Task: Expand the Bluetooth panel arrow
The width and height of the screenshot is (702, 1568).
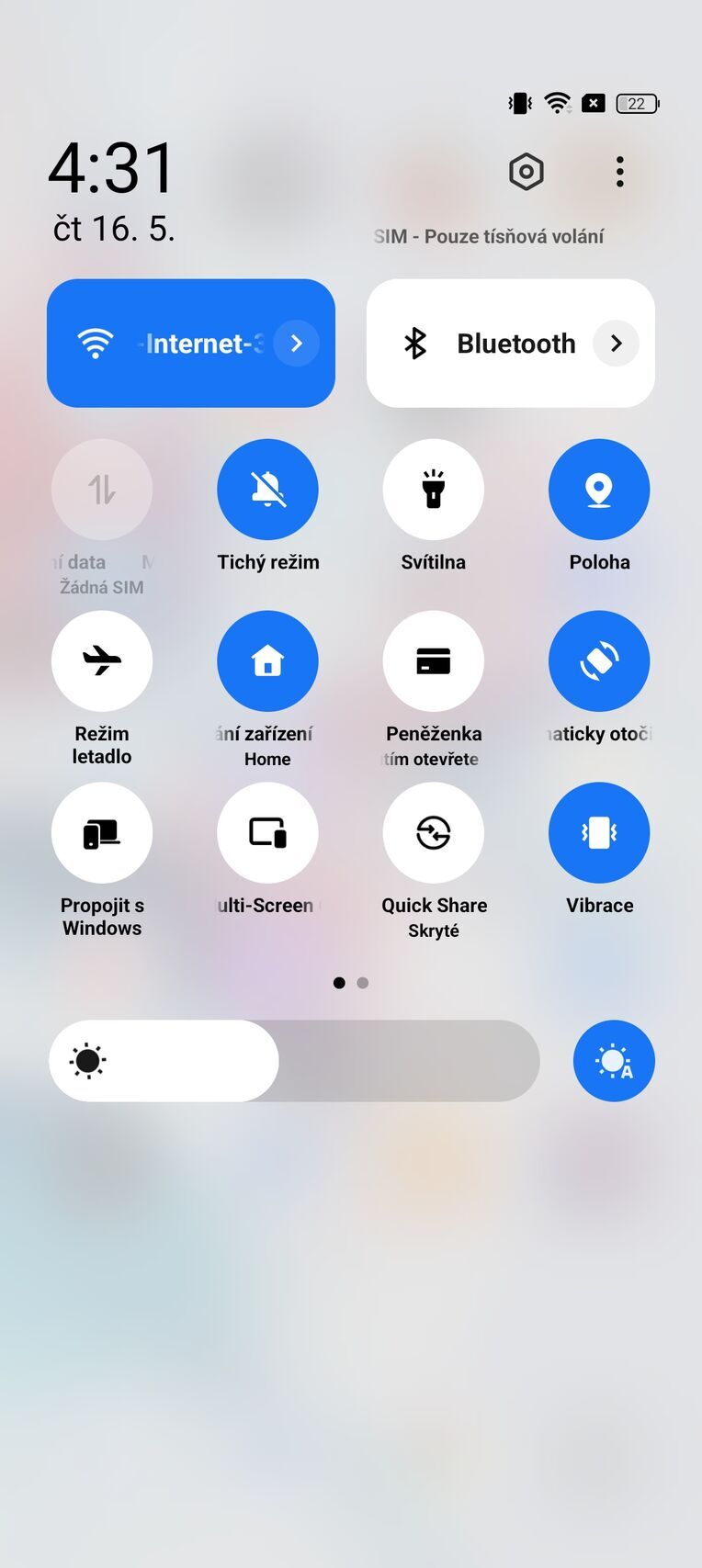Action: click(x=616, y=343)
